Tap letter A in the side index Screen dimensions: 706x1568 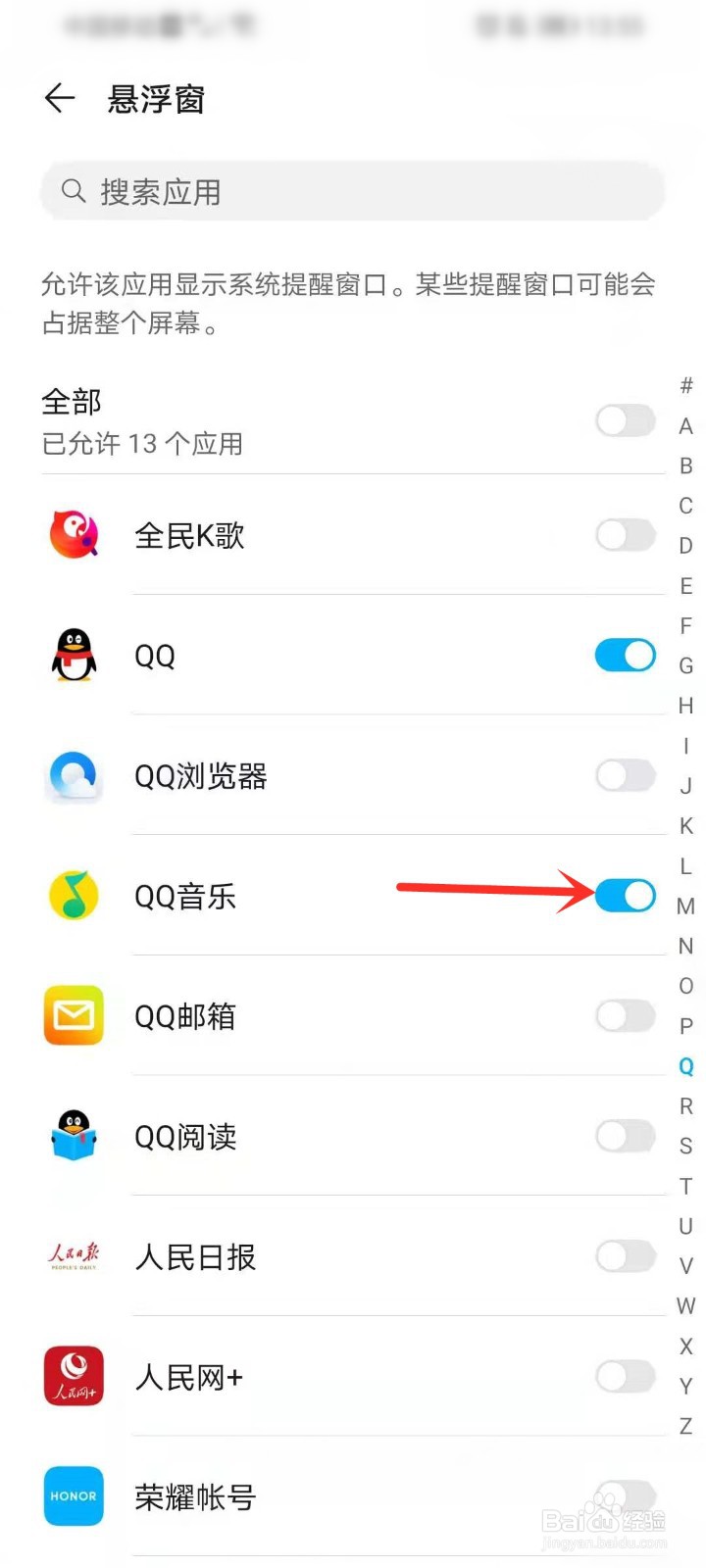(685, 425)
